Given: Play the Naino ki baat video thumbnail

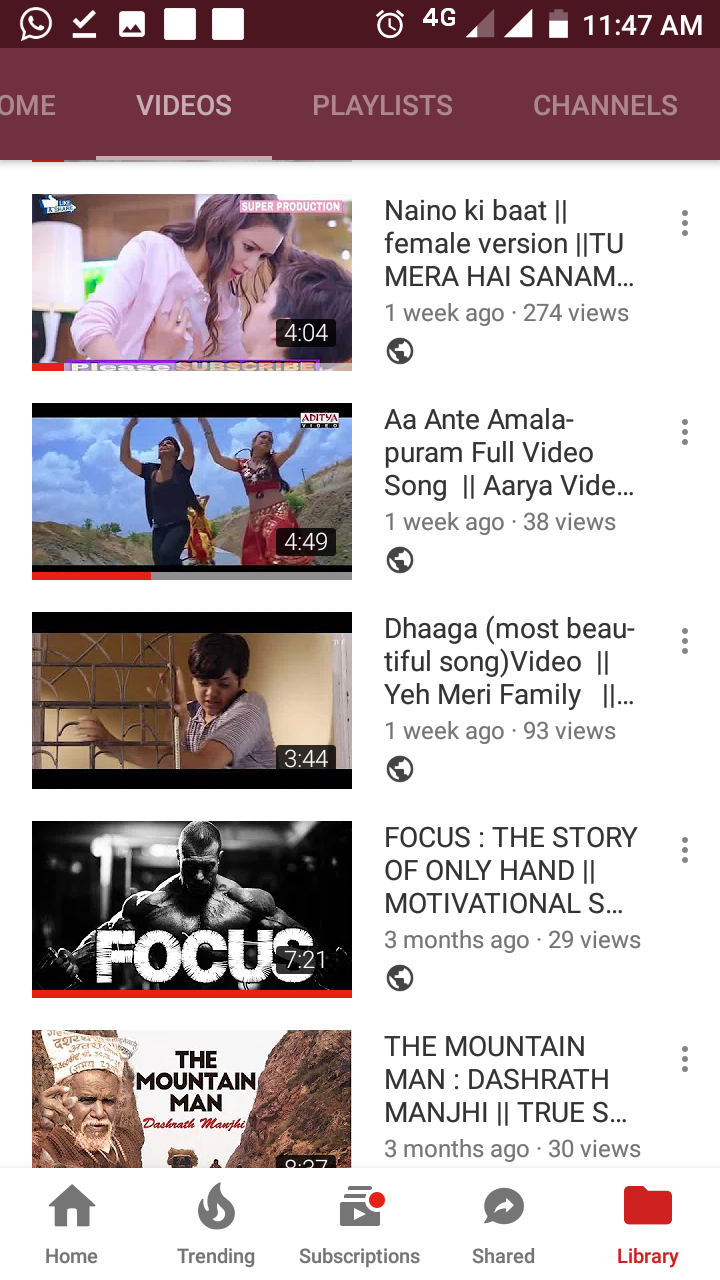Looking at the screenshot, I should click(x=192, y=282).
